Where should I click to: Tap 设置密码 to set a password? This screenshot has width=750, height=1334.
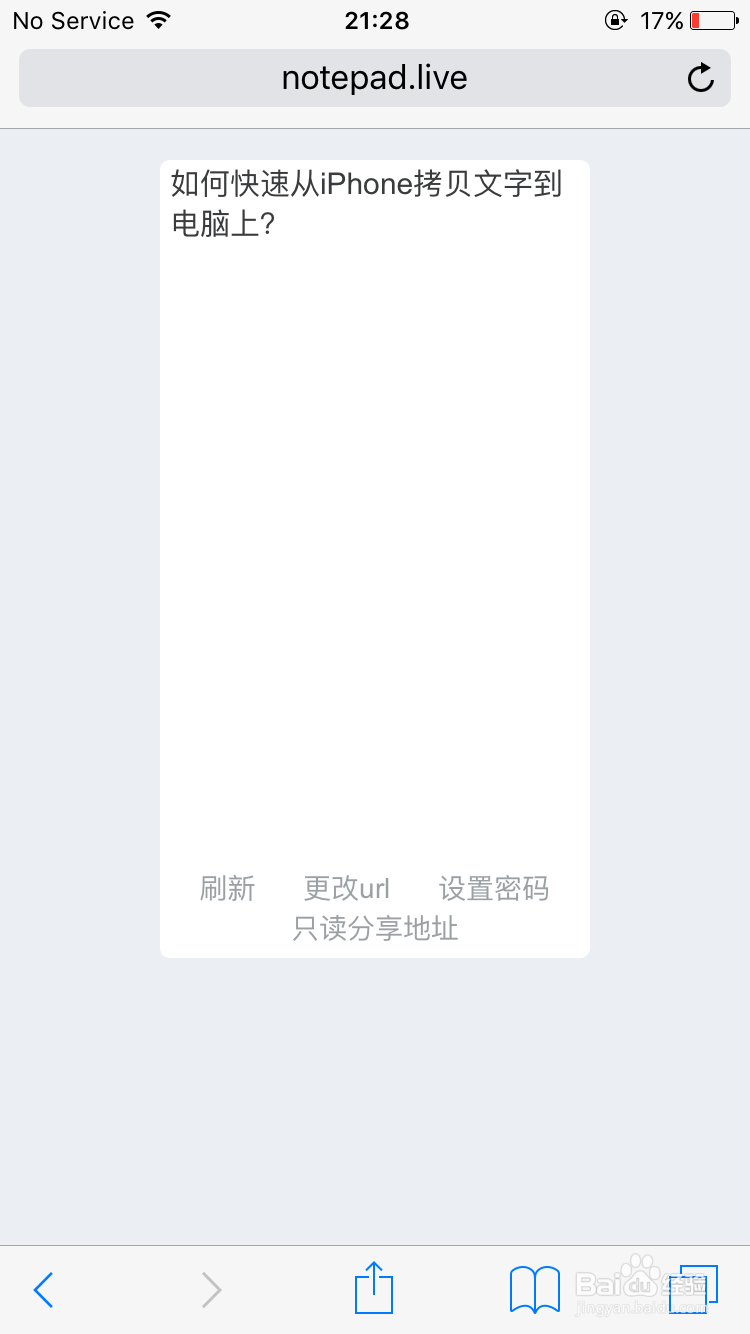(494, 889)
